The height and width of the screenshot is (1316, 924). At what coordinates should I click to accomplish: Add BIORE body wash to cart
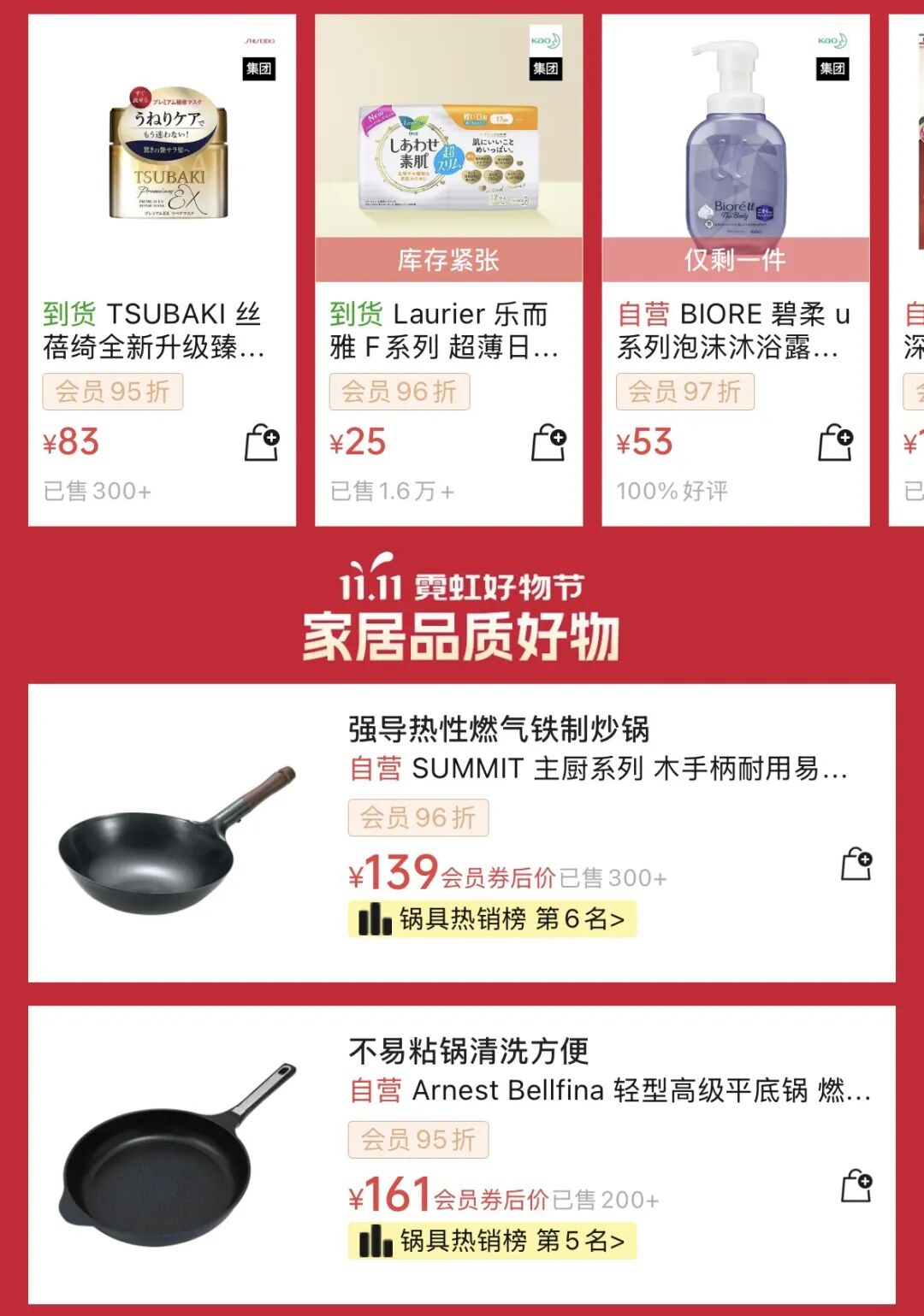835,443
